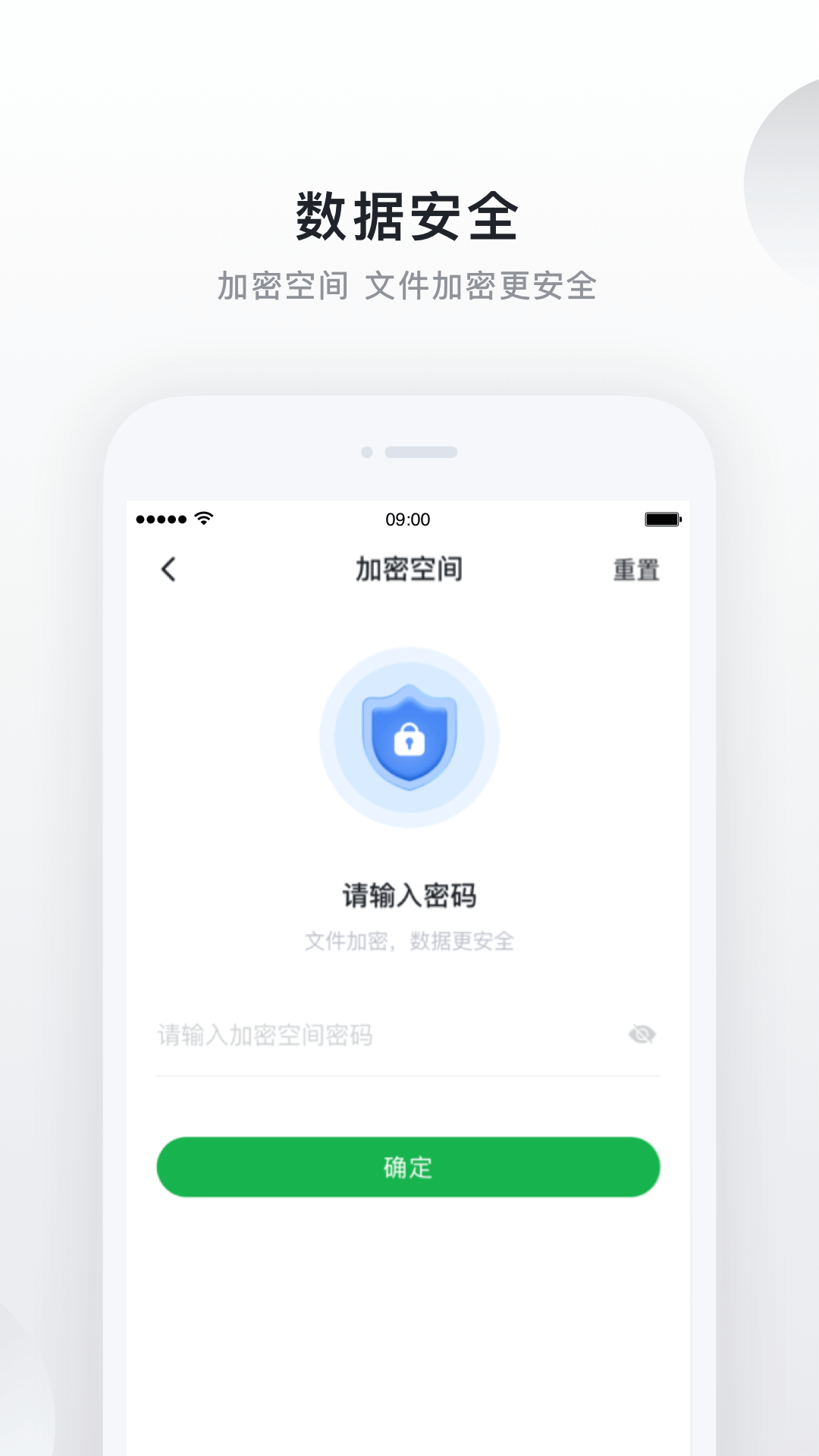The height and width of the screenshot is (1456, 819).
Task: Open the 数据安全 header text
Action: click(409, 216)
